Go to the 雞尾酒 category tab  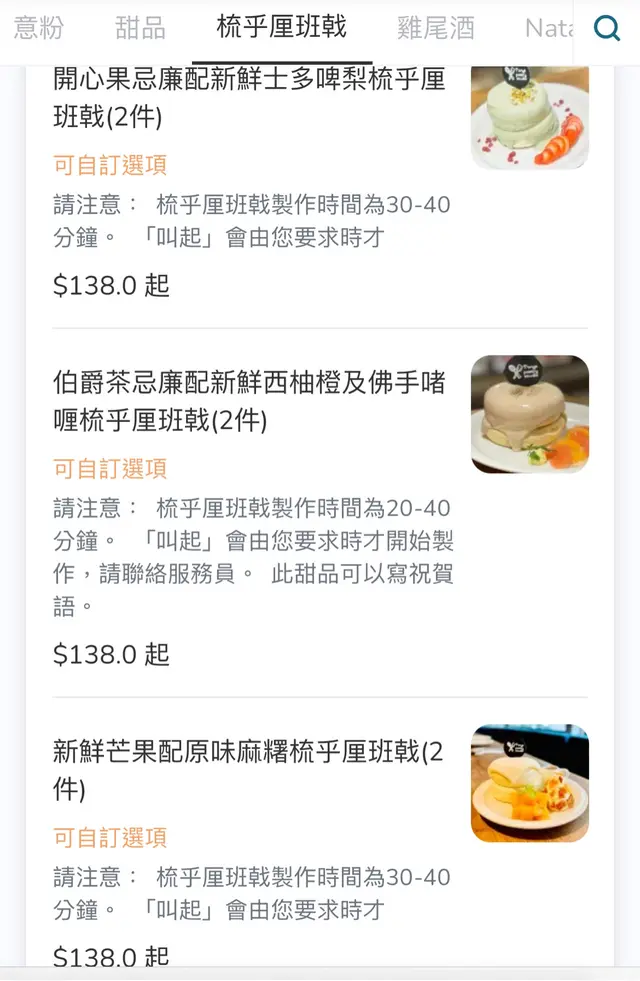pos(435,28)
